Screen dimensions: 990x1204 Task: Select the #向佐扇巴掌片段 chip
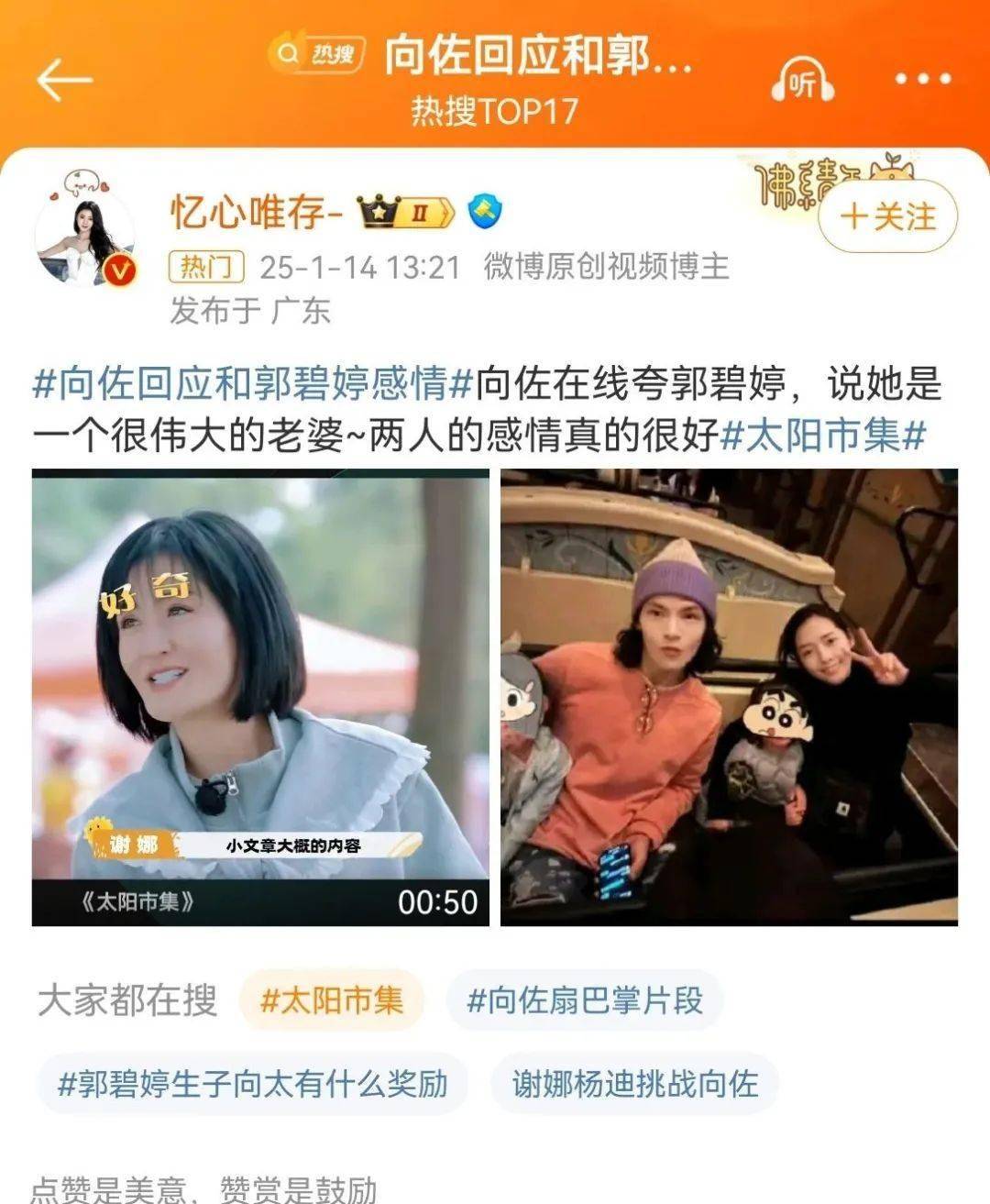coord(585,1000)
